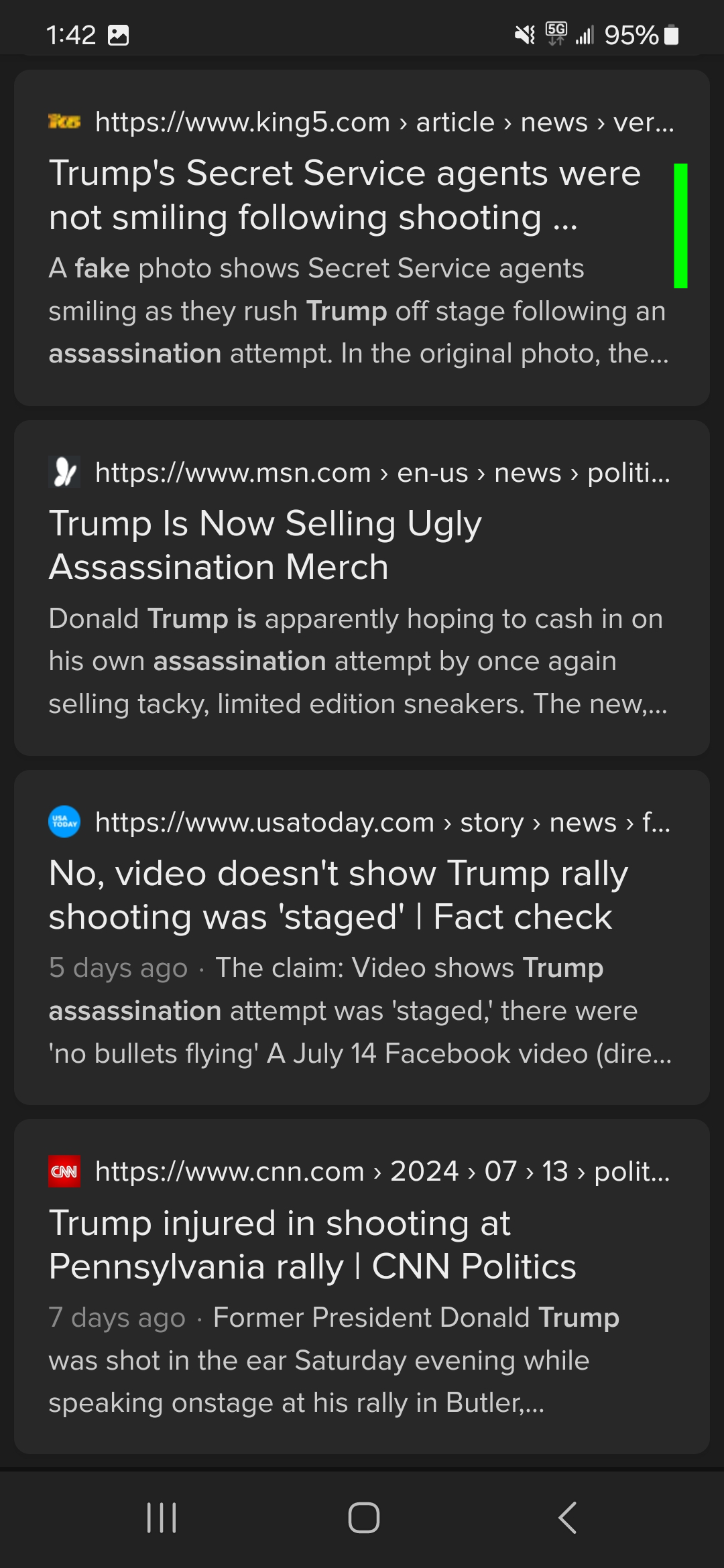Open USA Today 'staged' shooting fact check
This screenshot has height=1568, width=724.
pos(339,895)
